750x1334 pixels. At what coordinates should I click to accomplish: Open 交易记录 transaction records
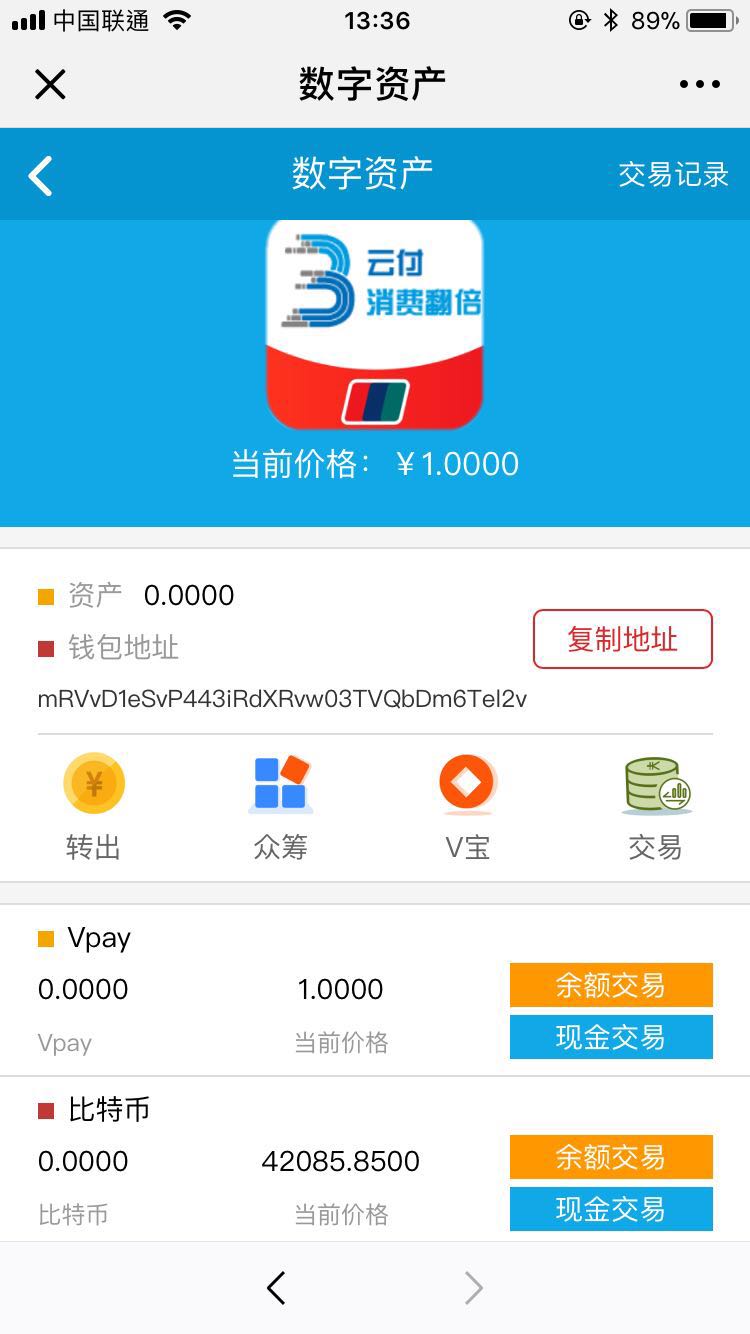tap(673, 175)
